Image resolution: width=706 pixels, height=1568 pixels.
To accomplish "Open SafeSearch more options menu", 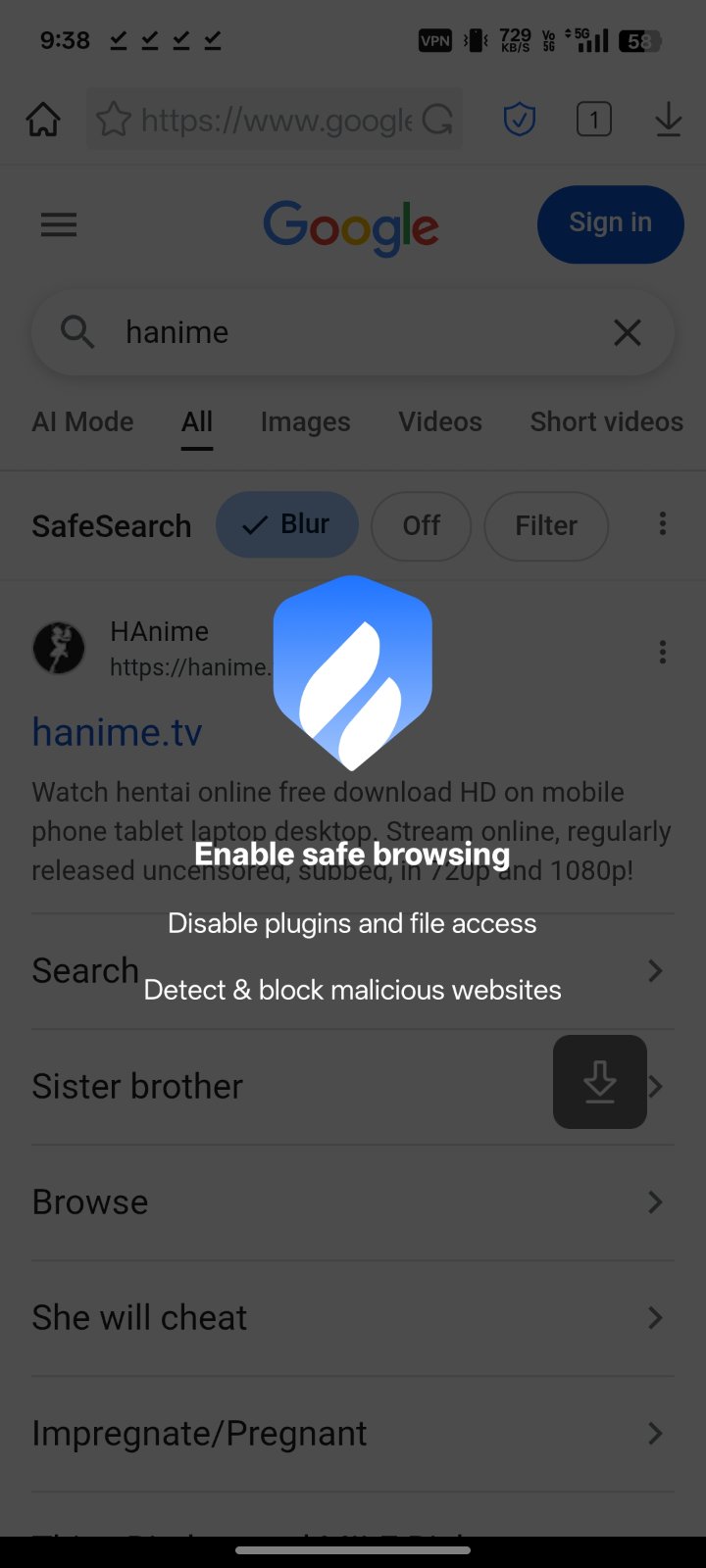I will point(663,524).
